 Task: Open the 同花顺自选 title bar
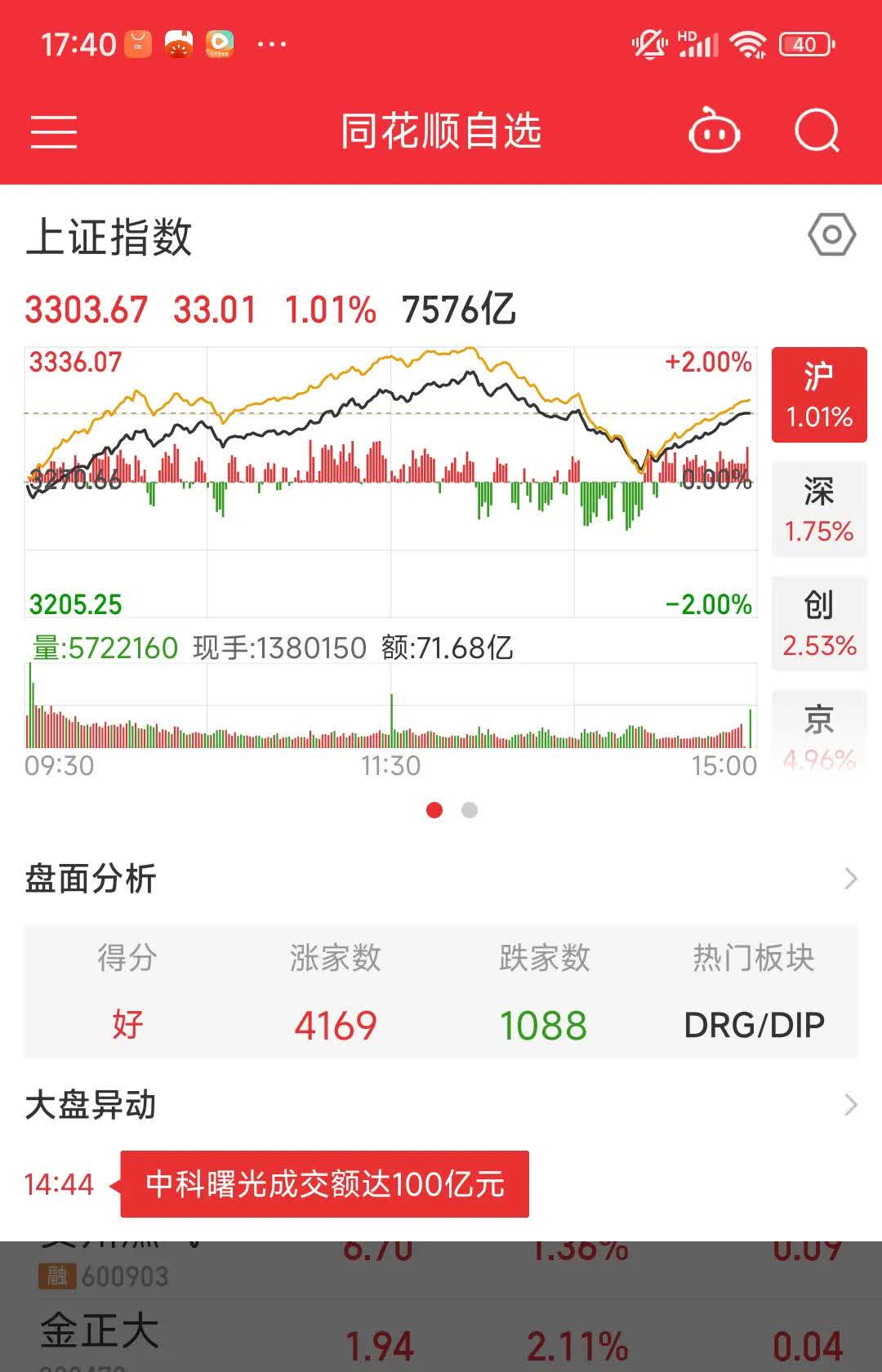click(x=441, y=131)
